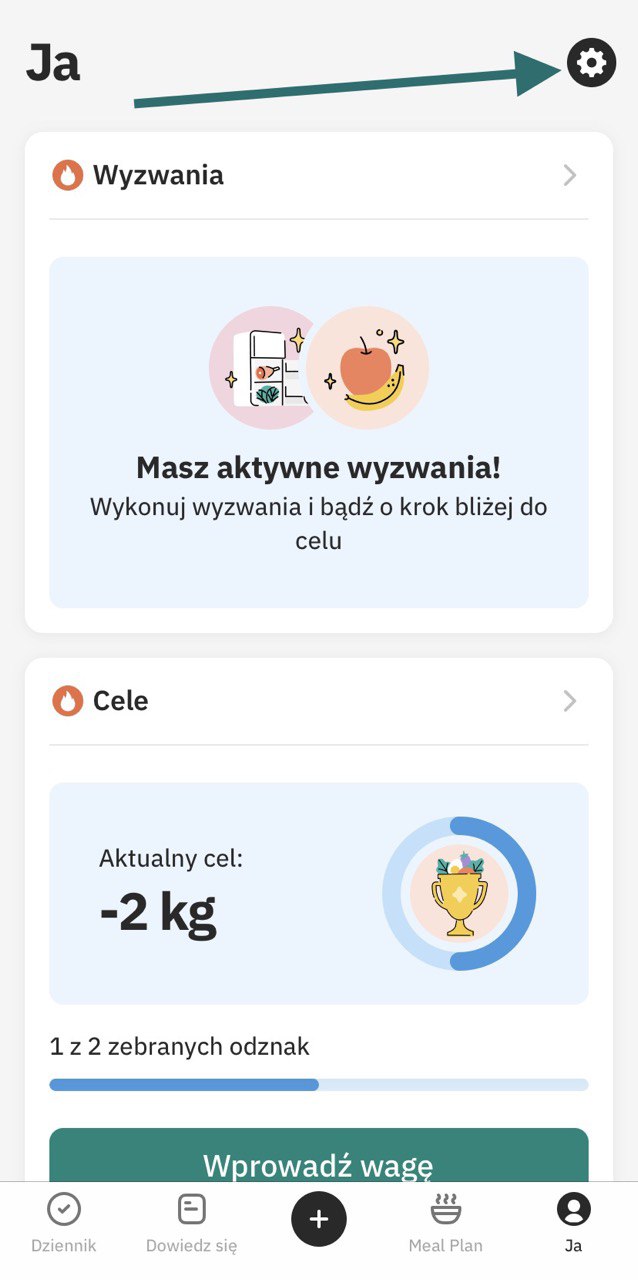Open the Meal Plan tab
Screen dimensions: 638x1280
click(x=445, y=1223)
